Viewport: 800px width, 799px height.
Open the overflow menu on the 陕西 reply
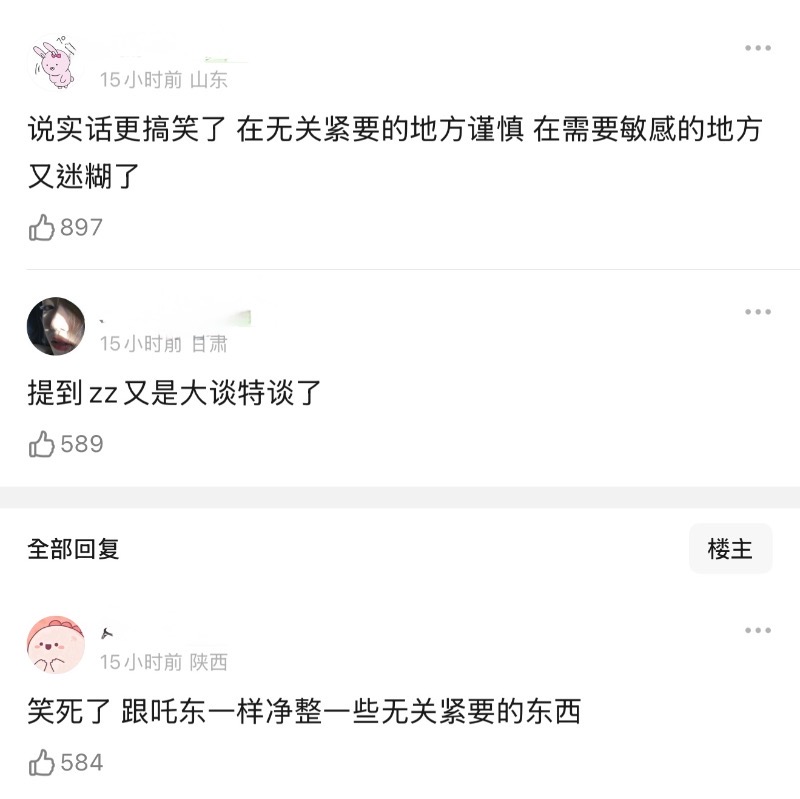(757, 631)
